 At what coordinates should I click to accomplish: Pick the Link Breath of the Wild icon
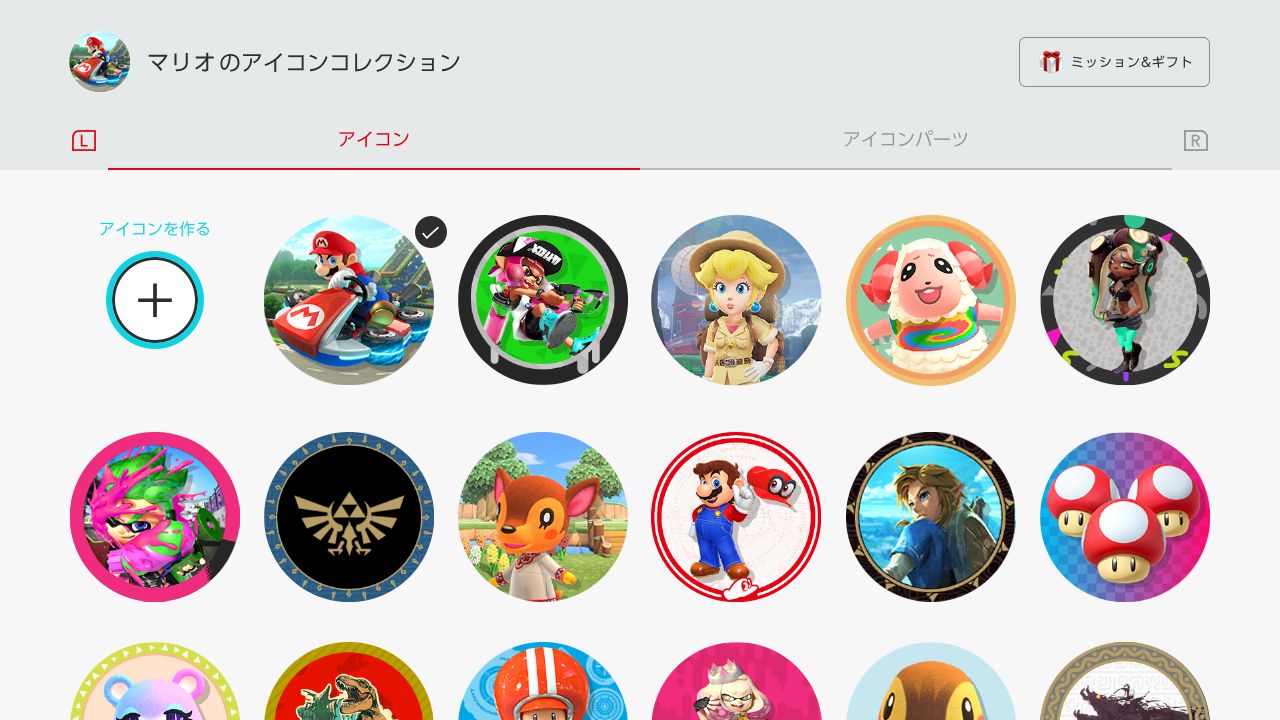pyautogui.click(x=931, y=517)
